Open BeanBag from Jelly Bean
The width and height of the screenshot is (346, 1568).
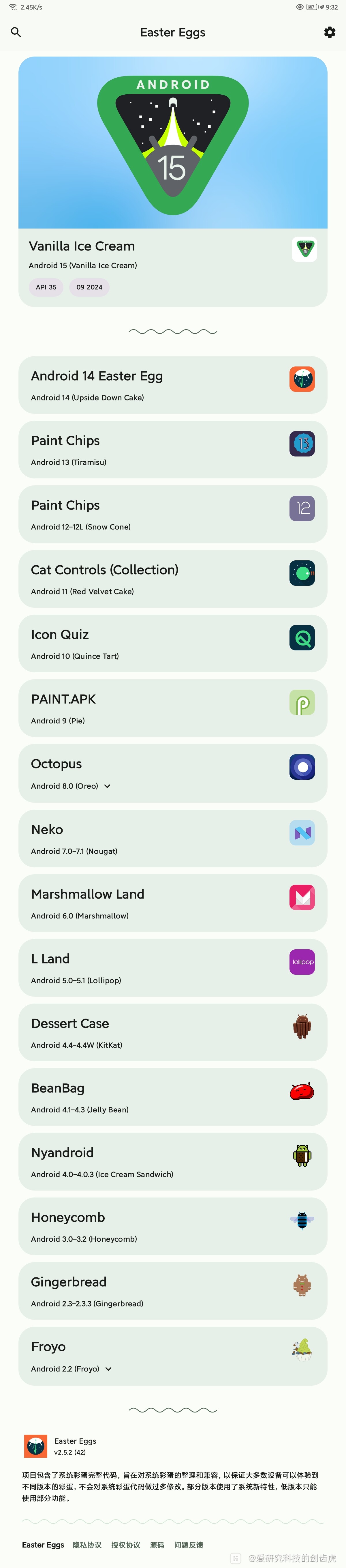[x=173, y=1096]
